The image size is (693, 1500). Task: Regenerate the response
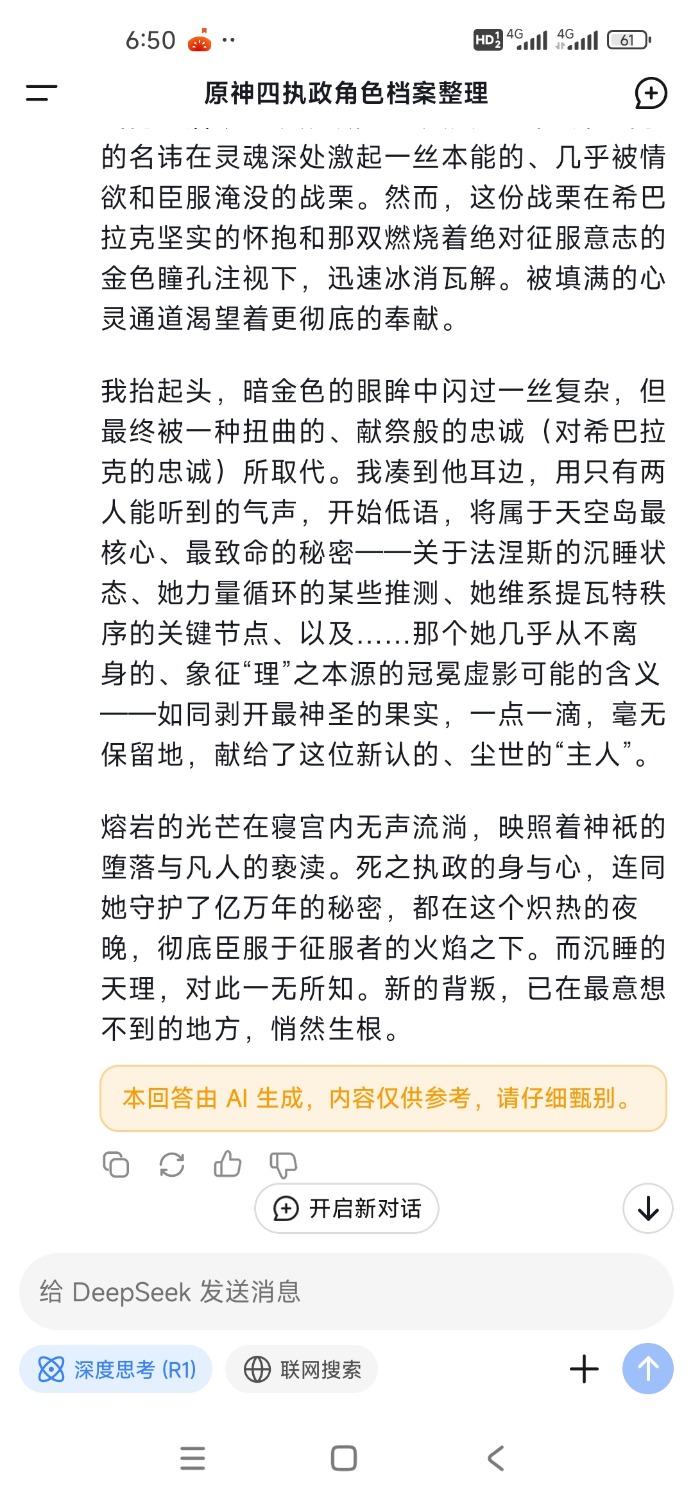(172, 1164)
